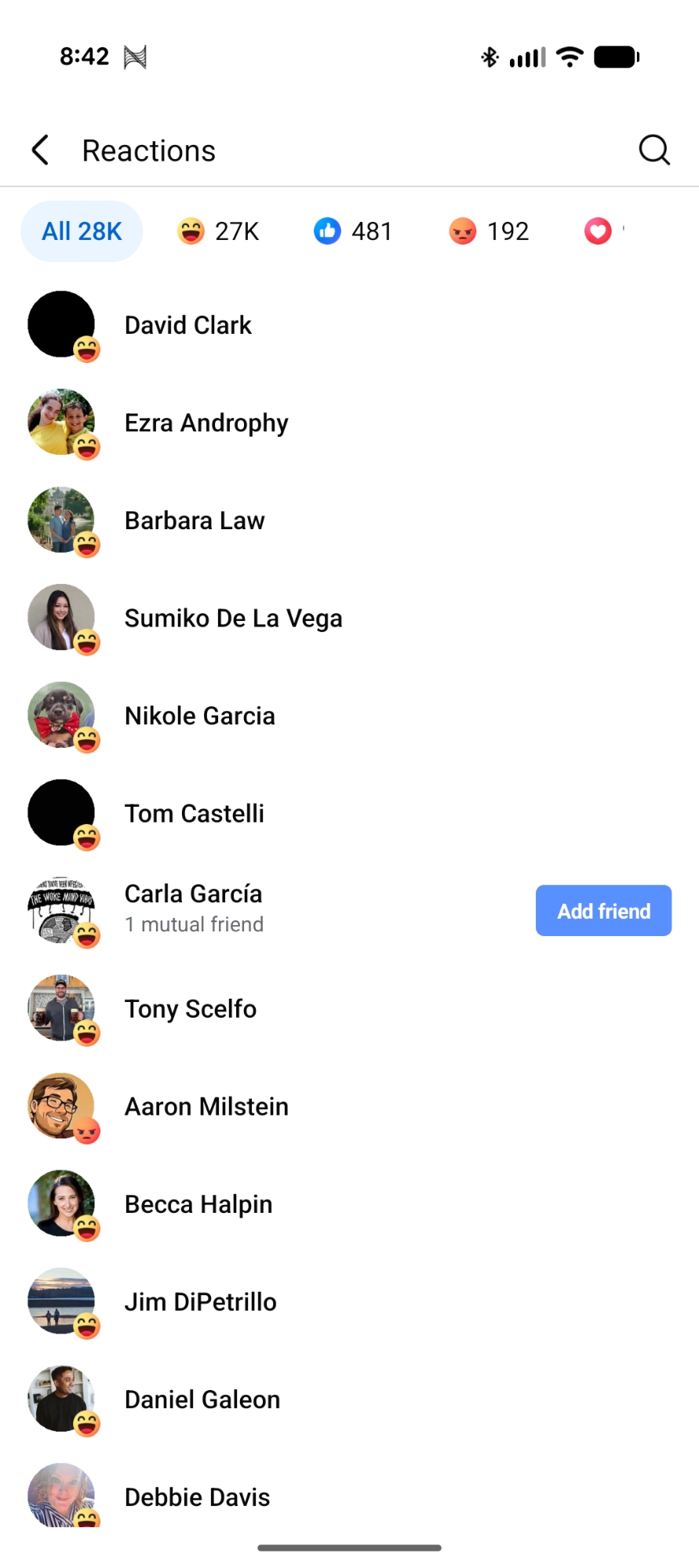Open Becca Halpin's profile
Screen dimensions: 699x1568
198,1204
